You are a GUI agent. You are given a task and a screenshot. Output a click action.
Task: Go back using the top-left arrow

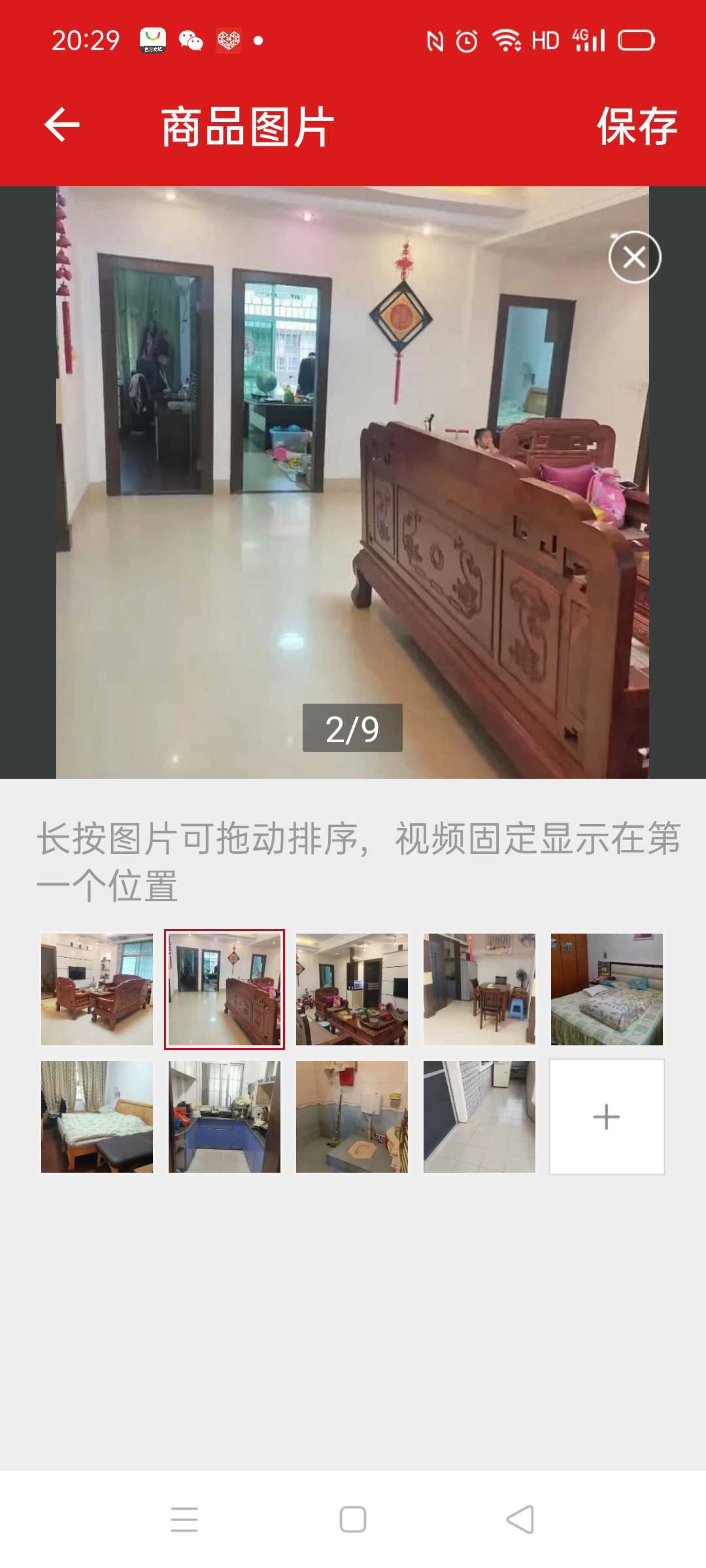point(62,124)
